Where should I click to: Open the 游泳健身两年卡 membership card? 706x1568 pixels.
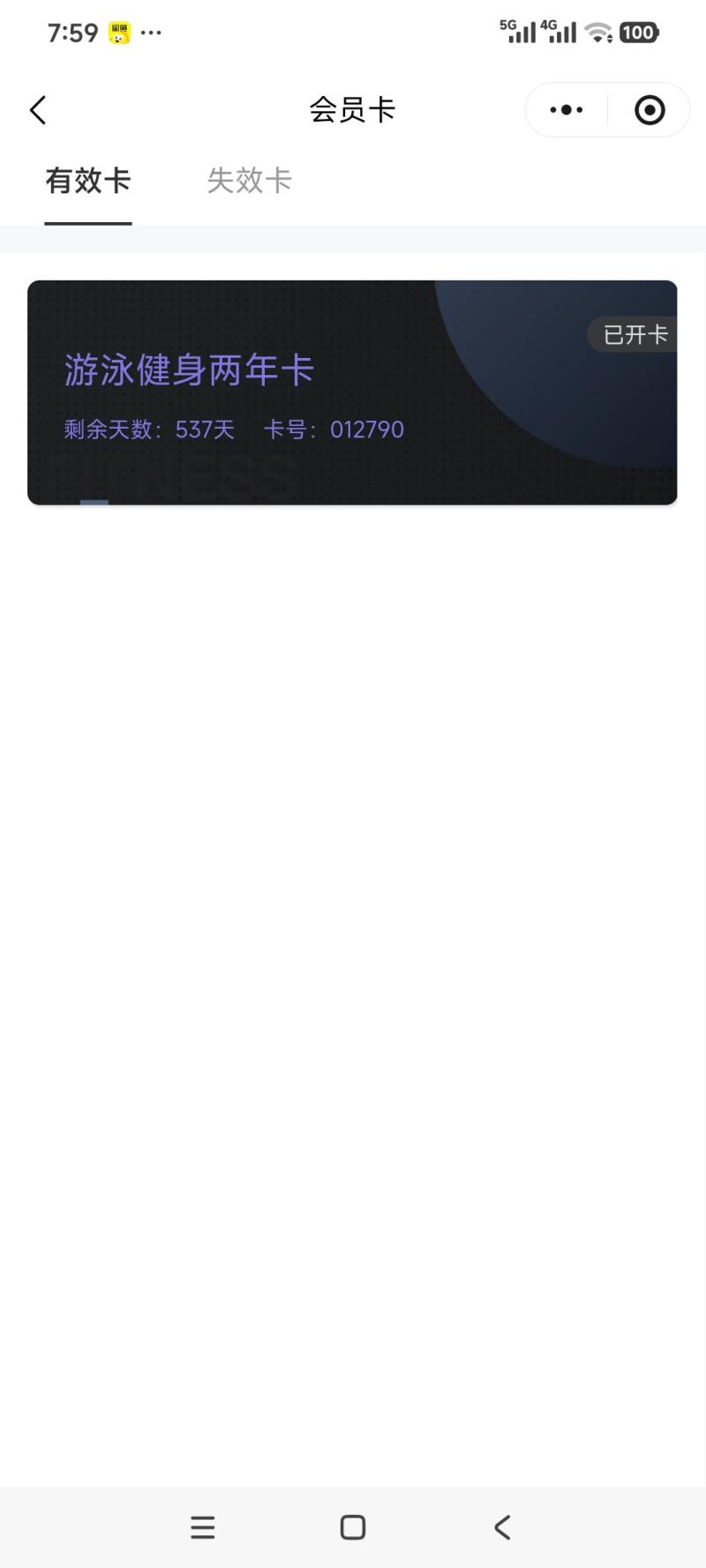[351, 392]
